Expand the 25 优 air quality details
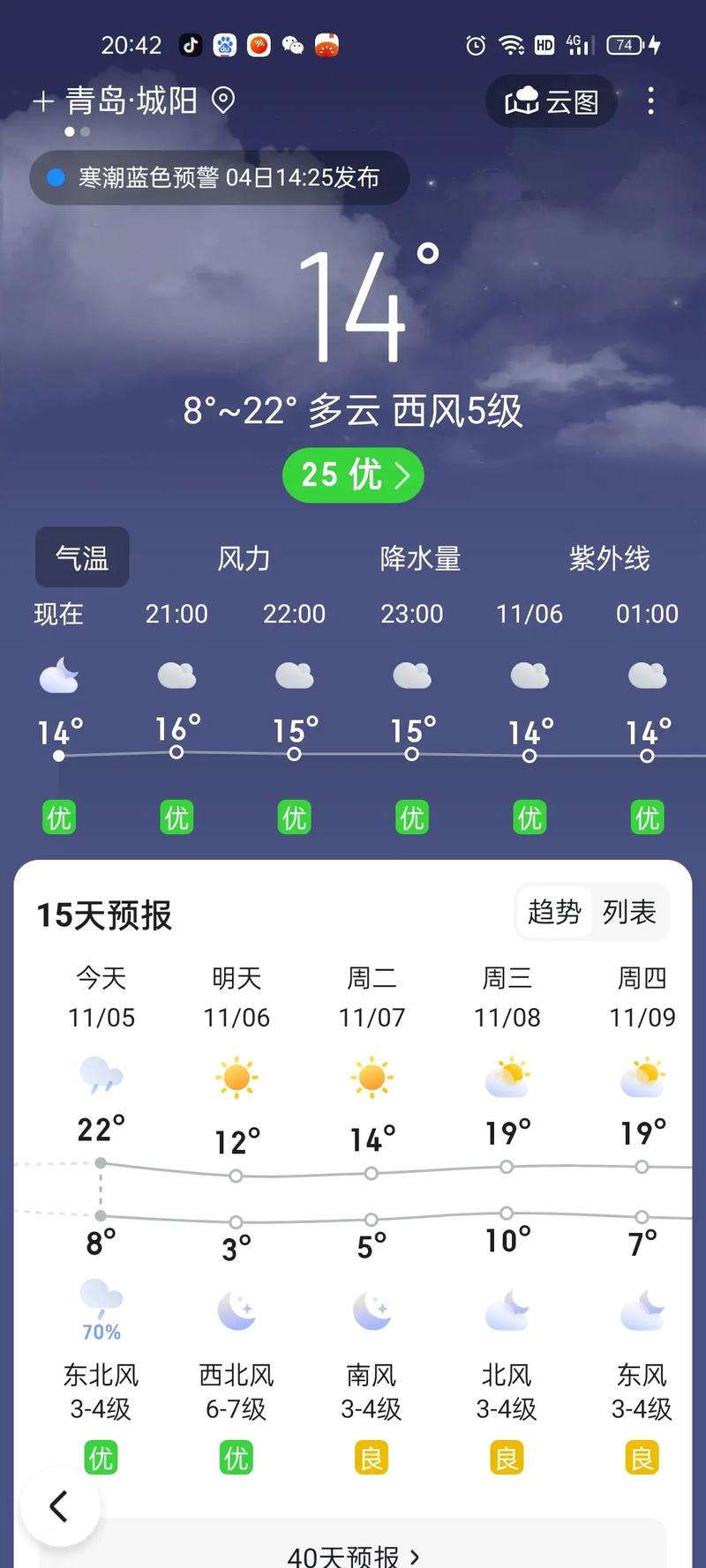 click(x=352, y=475)
